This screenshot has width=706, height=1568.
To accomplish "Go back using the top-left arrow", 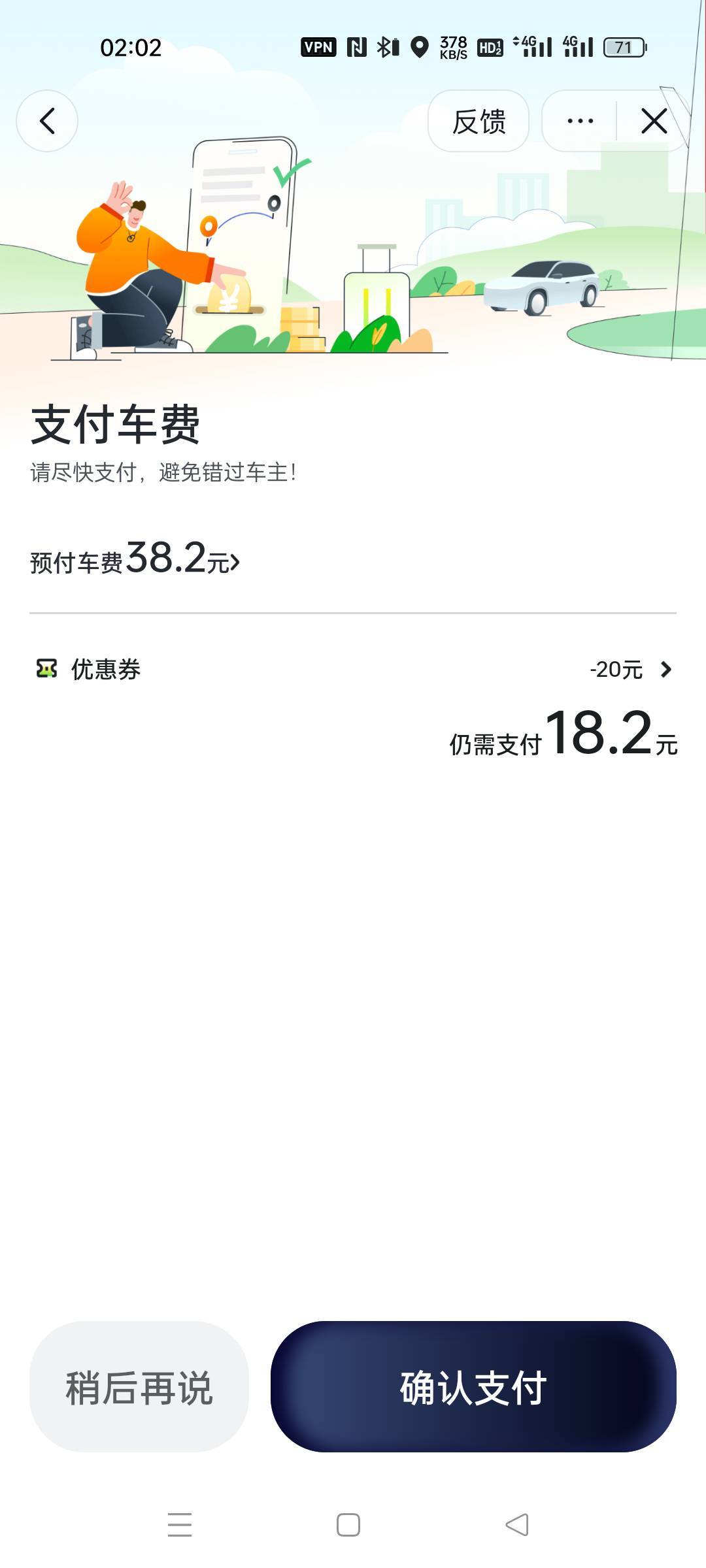I will click(47, 121).
